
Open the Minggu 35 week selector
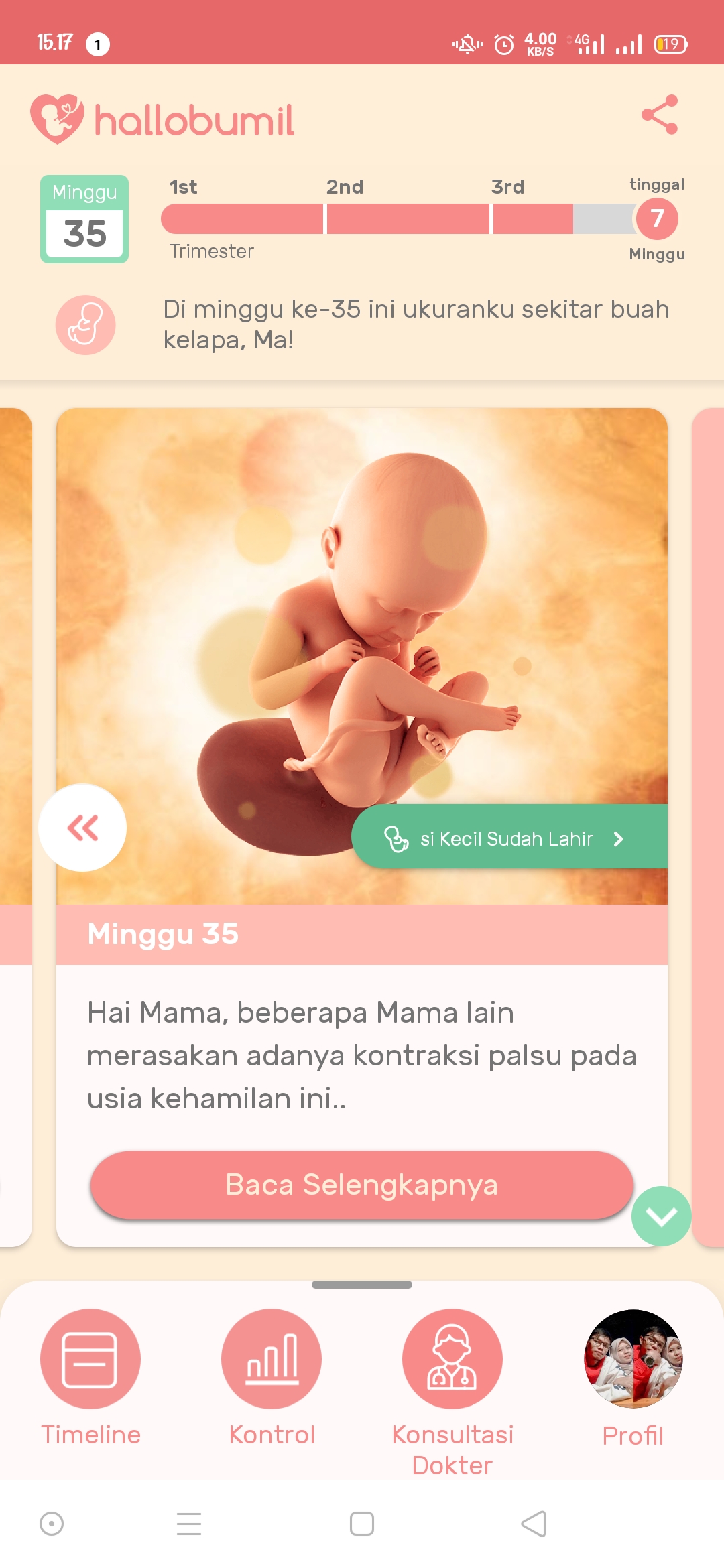point(84,219)
